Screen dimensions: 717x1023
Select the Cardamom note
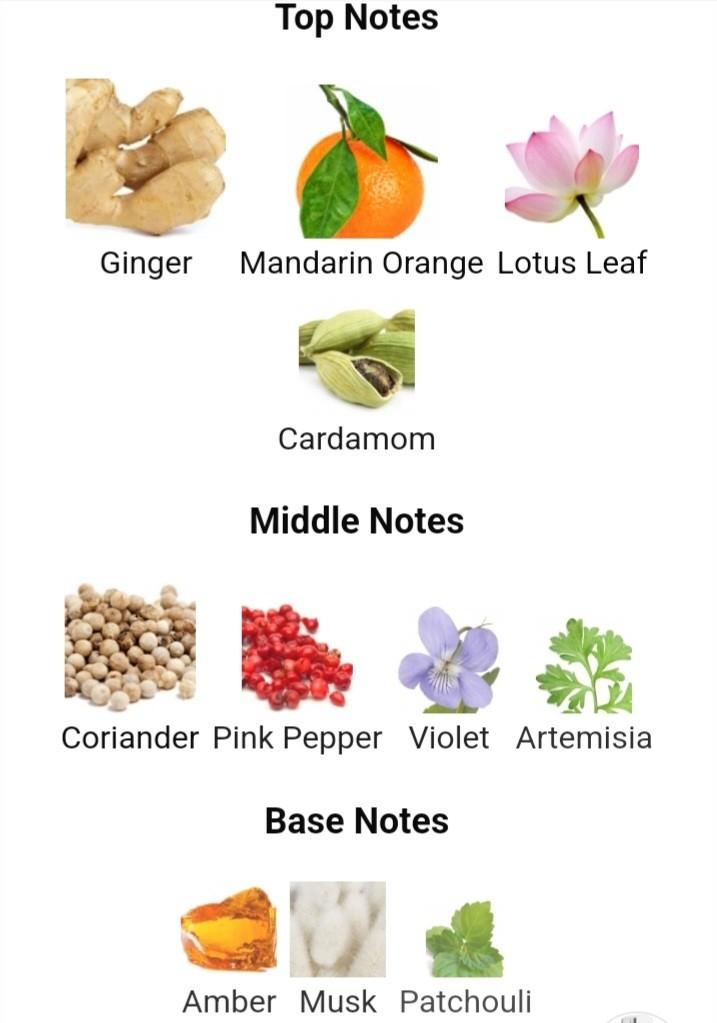pos(356,358)
